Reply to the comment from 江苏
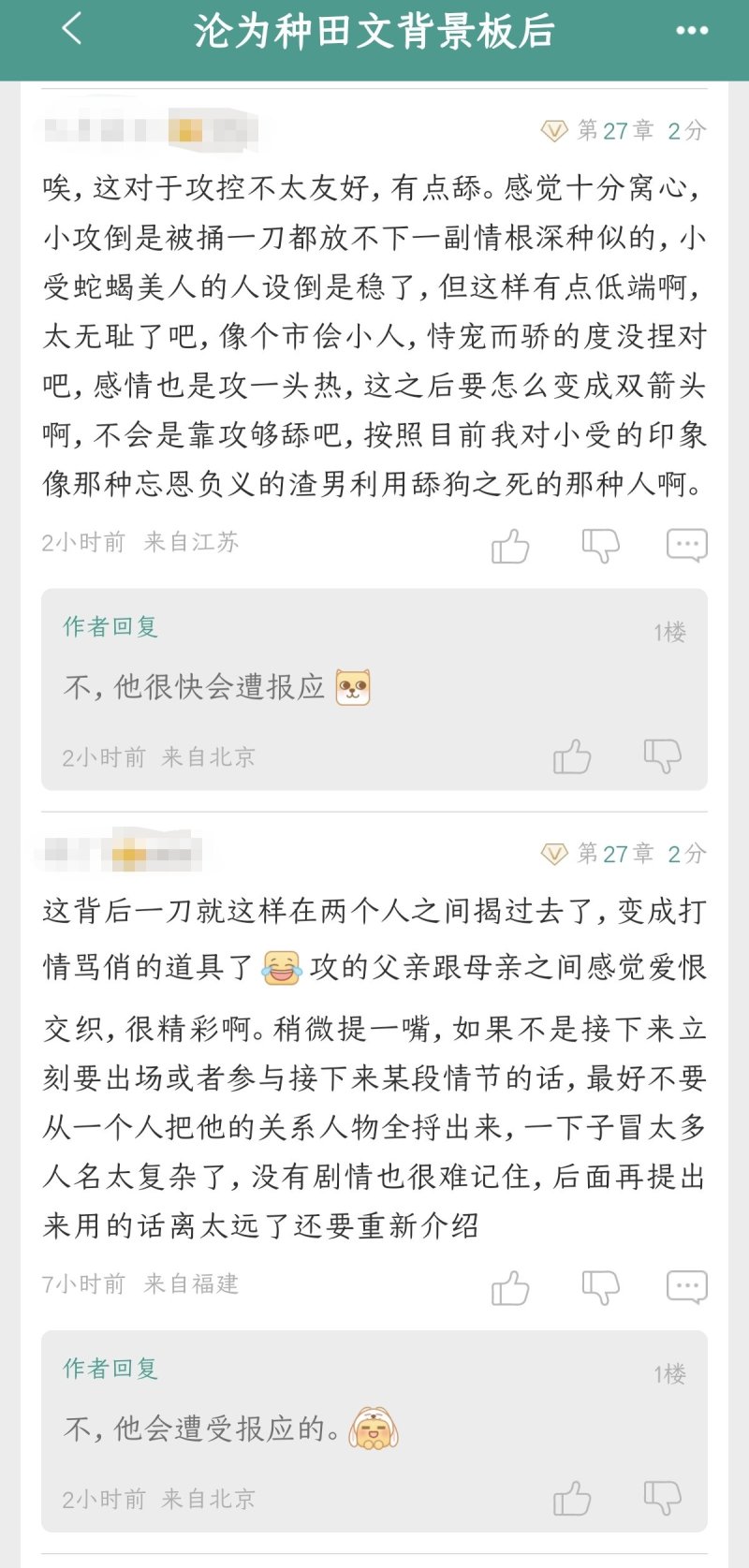Image resolution: width=749 pixels, height=1568 pixels. click(686, 545)
